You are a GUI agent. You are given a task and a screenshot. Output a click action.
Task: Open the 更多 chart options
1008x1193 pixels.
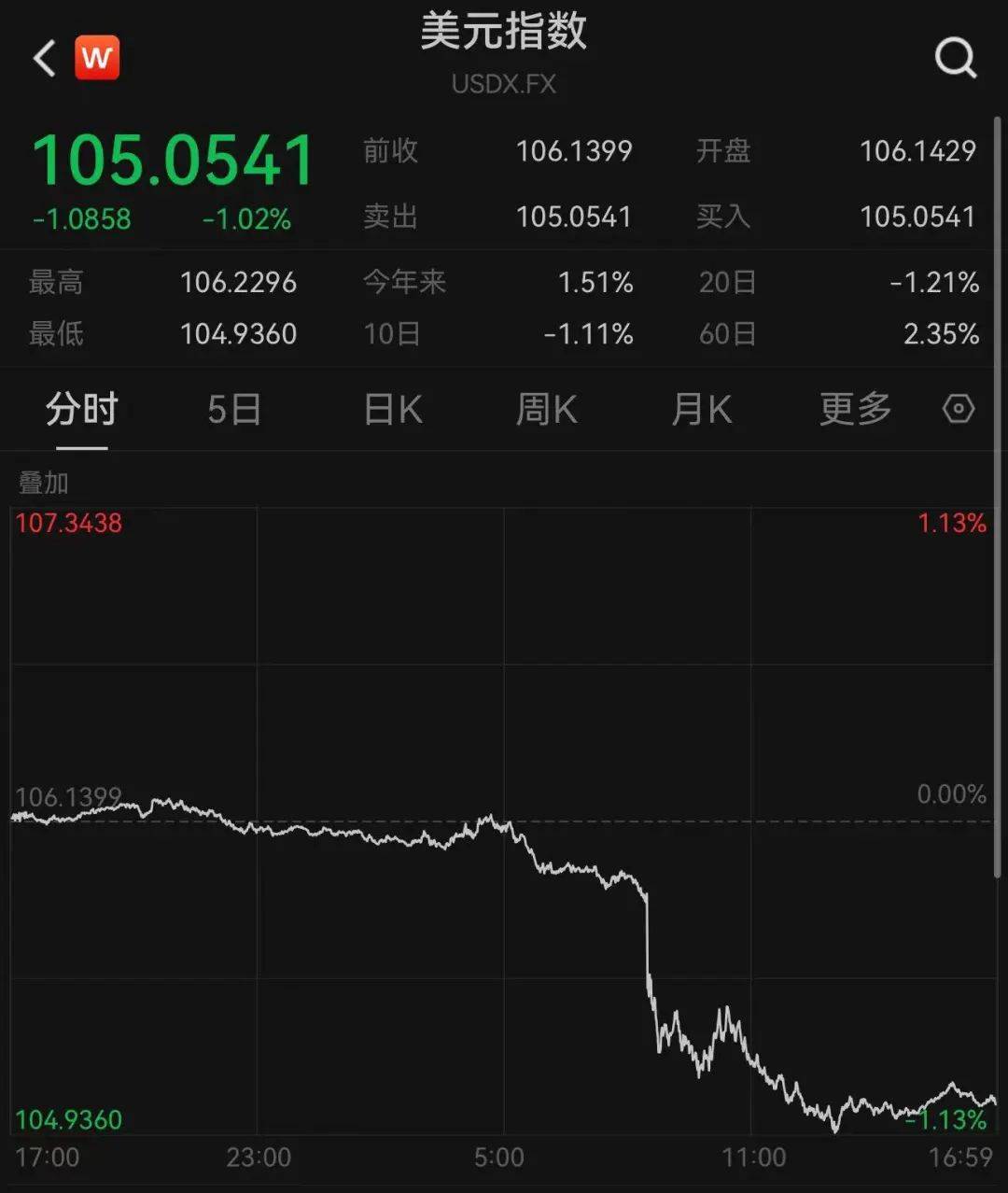[x=855, y=409]
